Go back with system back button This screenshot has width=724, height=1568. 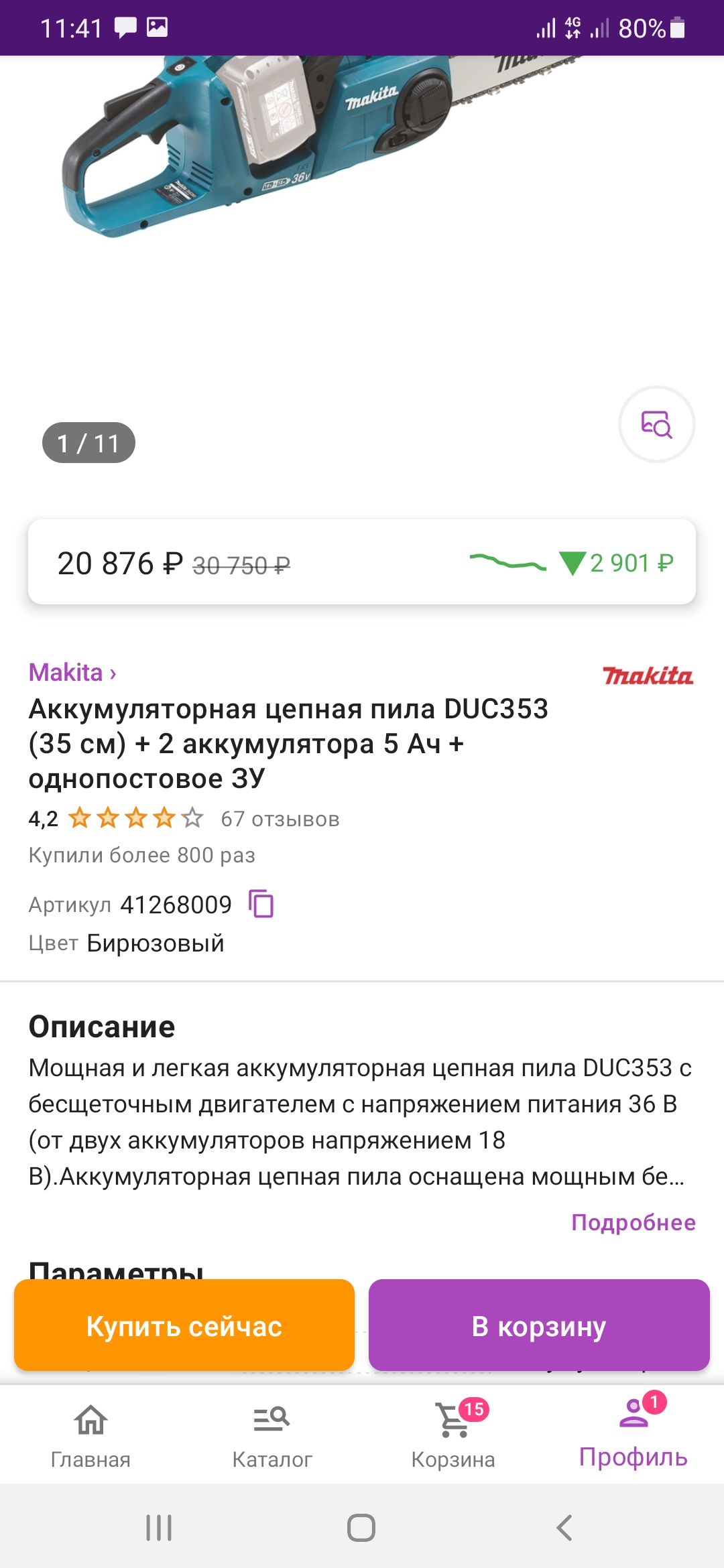click(564, 1528)
